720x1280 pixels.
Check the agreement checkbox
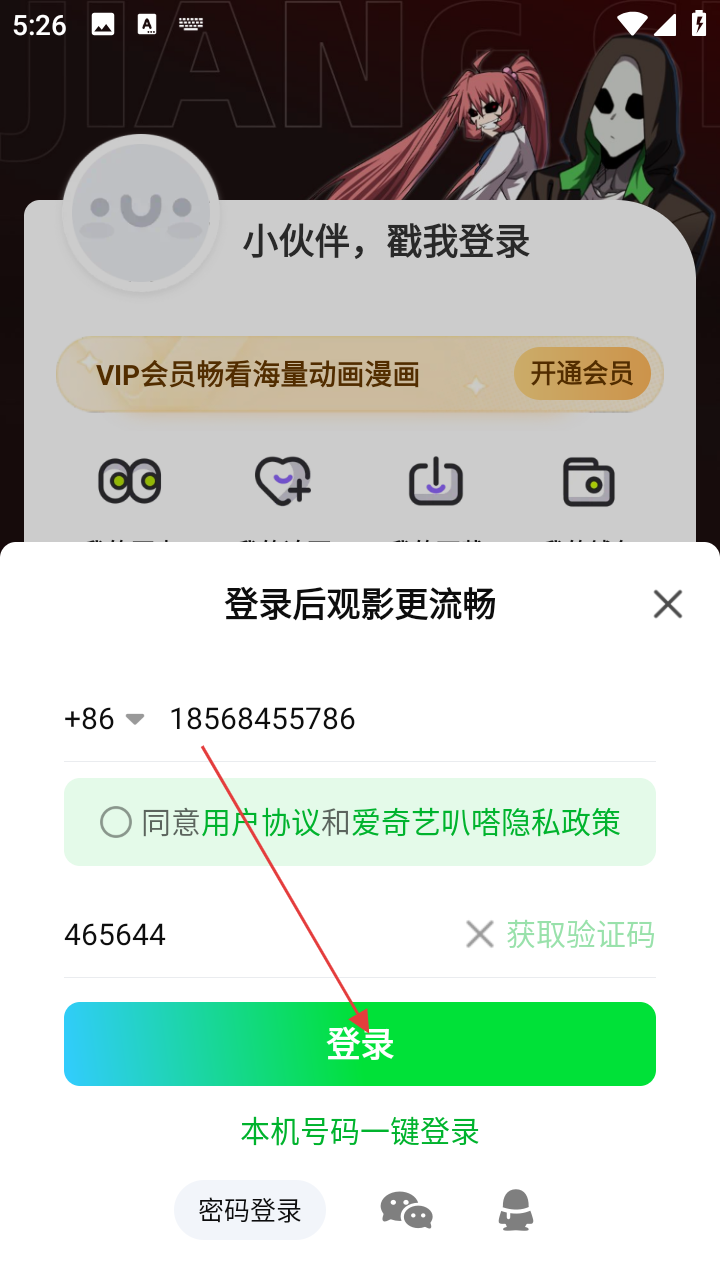(116, 823)
